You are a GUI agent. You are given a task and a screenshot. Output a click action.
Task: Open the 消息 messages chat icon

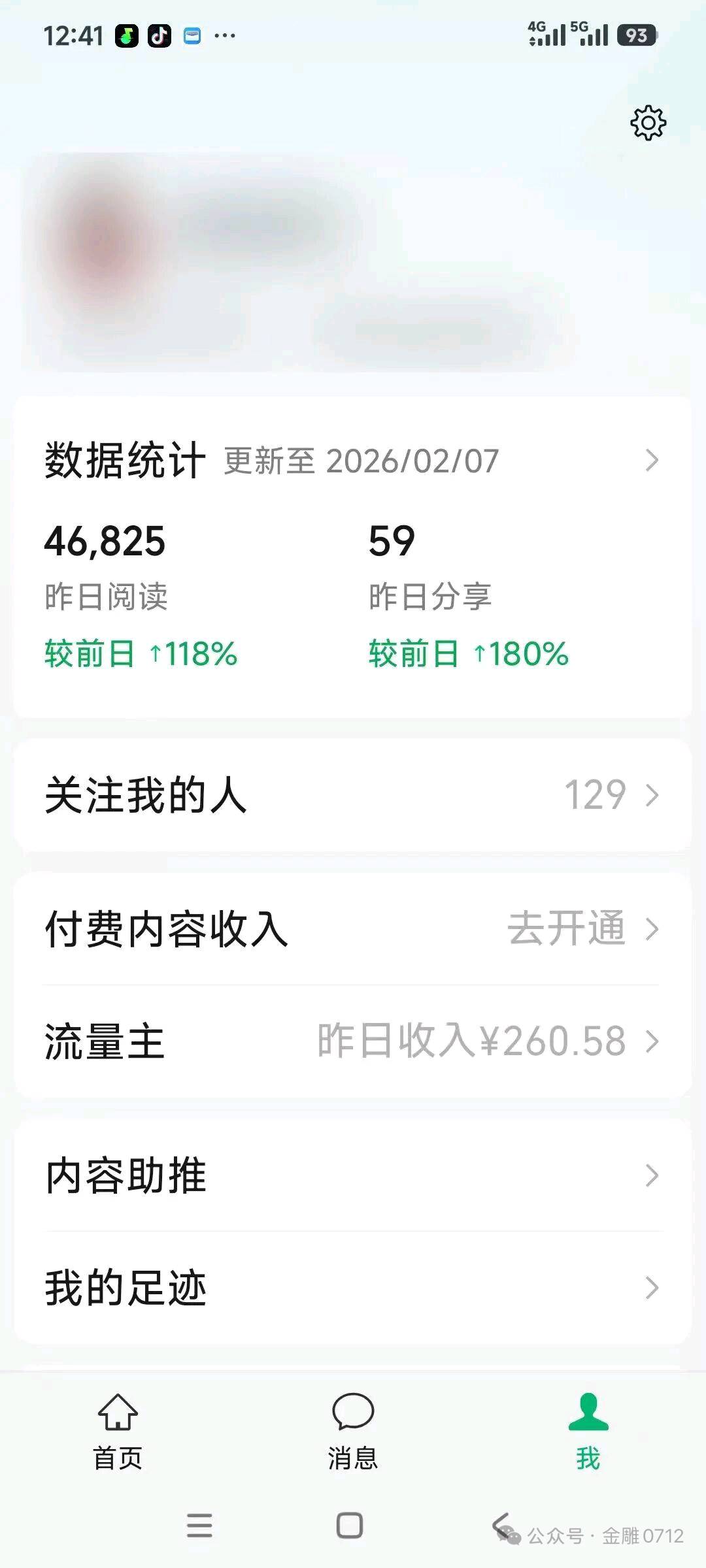(352, 1424)
